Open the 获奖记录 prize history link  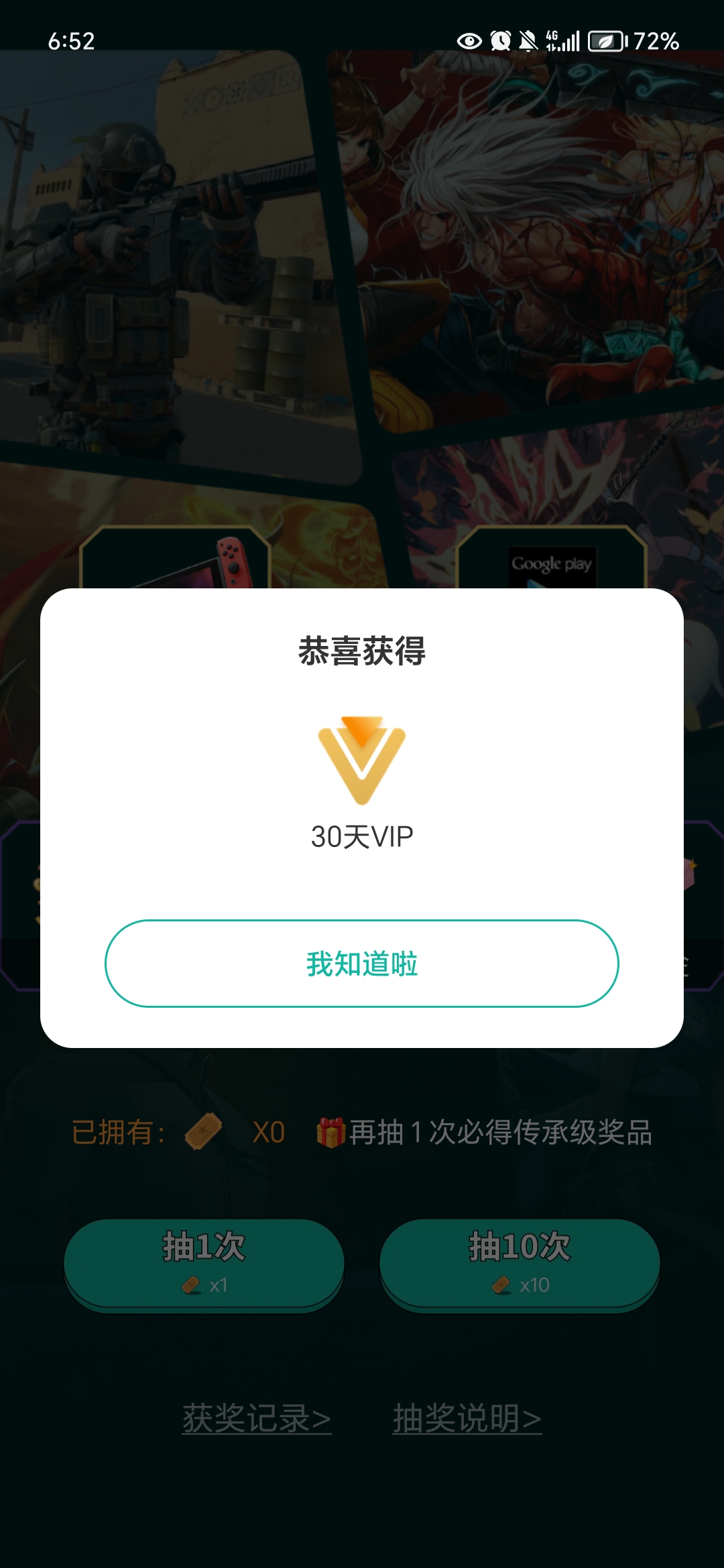click(257, 1418)
